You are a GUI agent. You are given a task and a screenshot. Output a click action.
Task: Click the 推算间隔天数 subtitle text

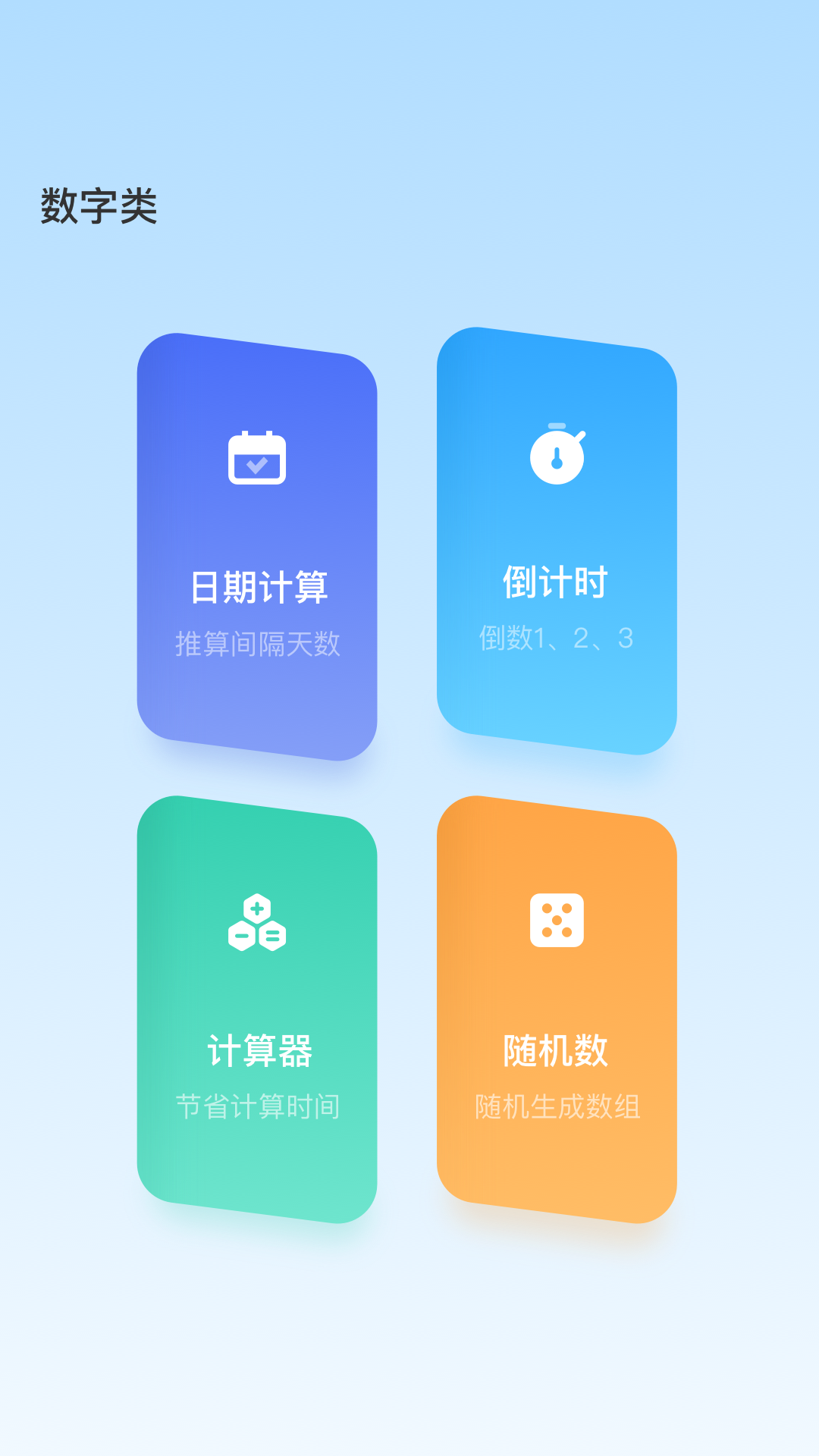pos(258,645)
